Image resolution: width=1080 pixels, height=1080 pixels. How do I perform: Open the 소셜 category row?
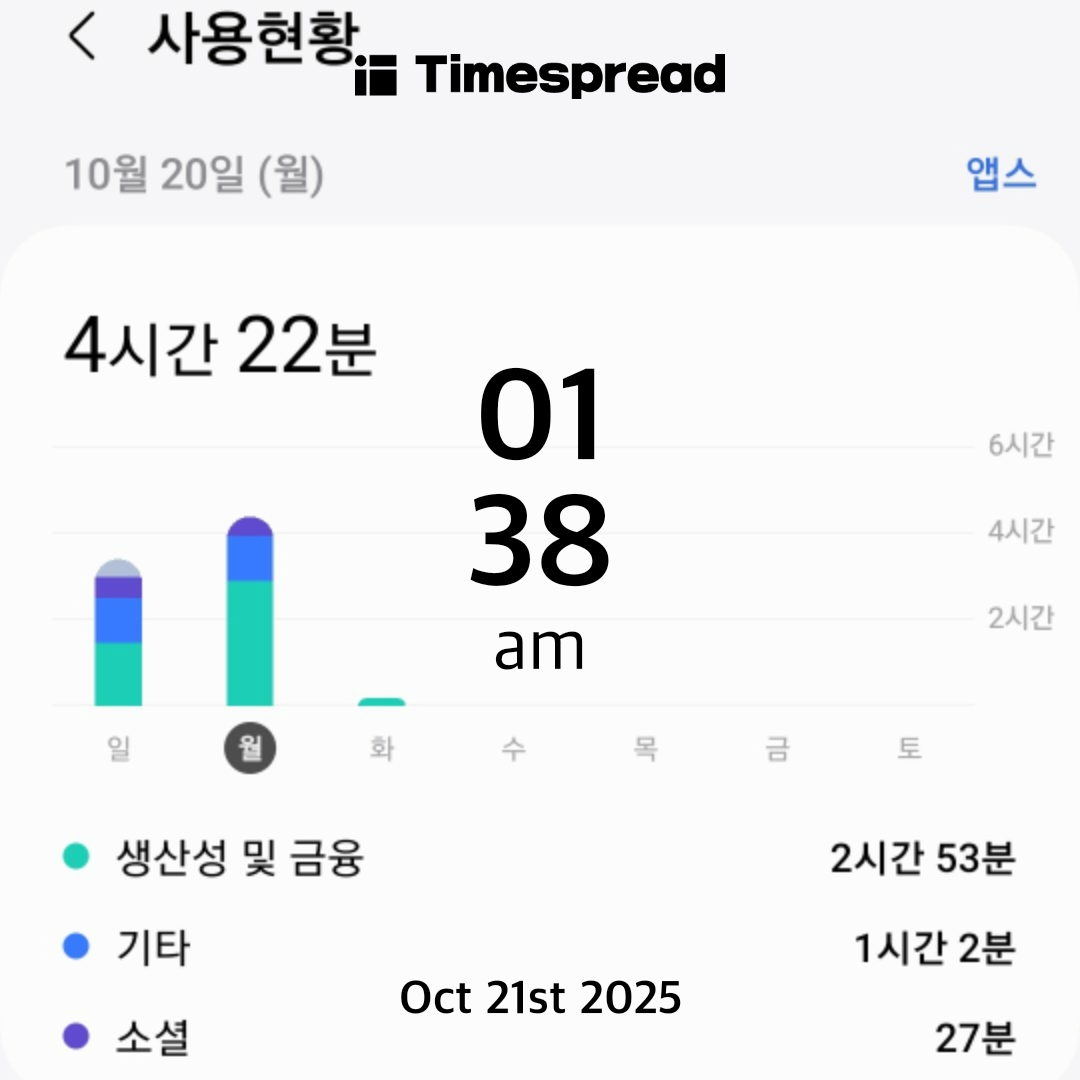click(539, 1037)
